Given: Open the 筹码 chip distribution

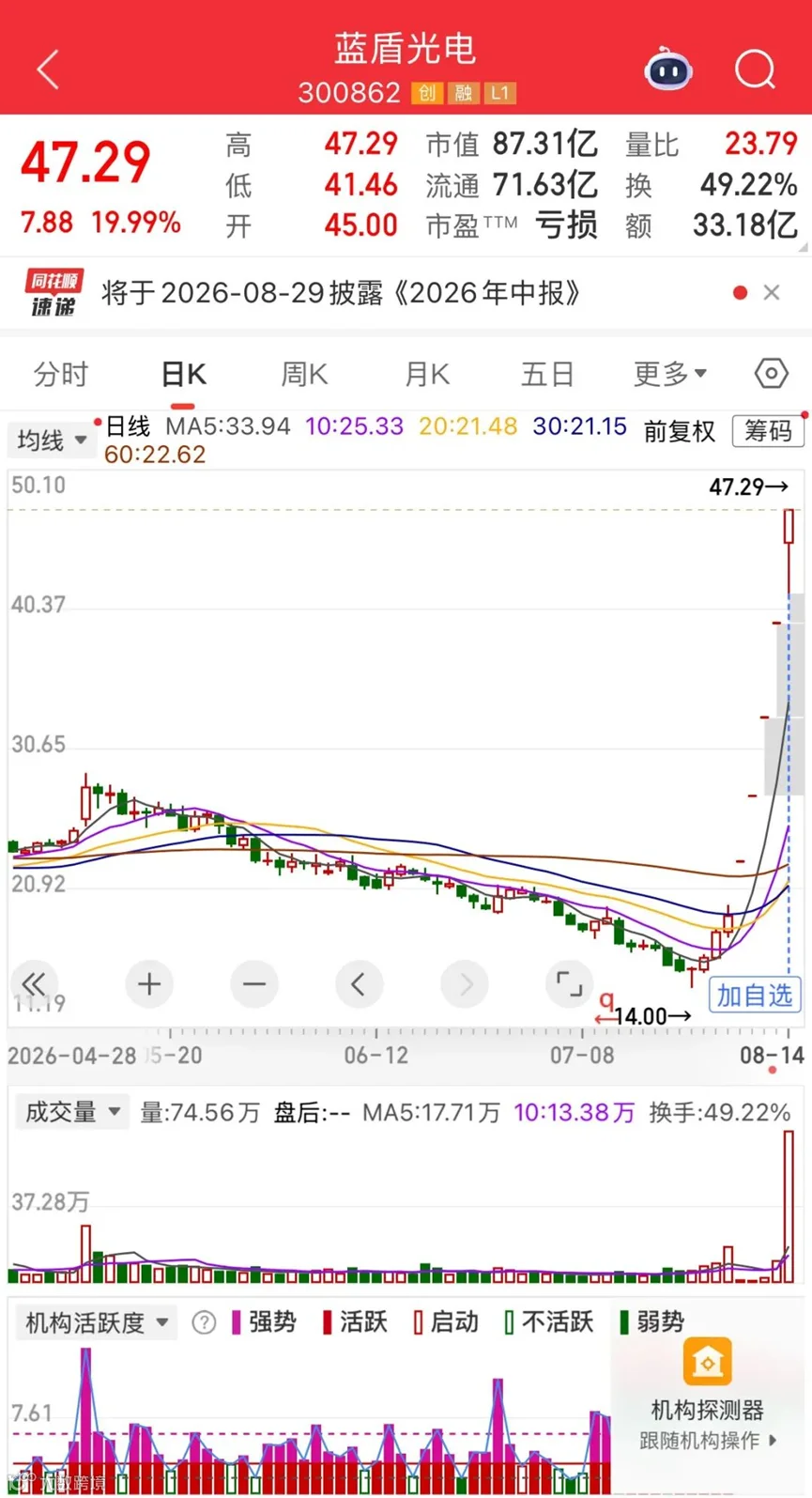Looking at the screenshot, I should (x=768, y=431).
